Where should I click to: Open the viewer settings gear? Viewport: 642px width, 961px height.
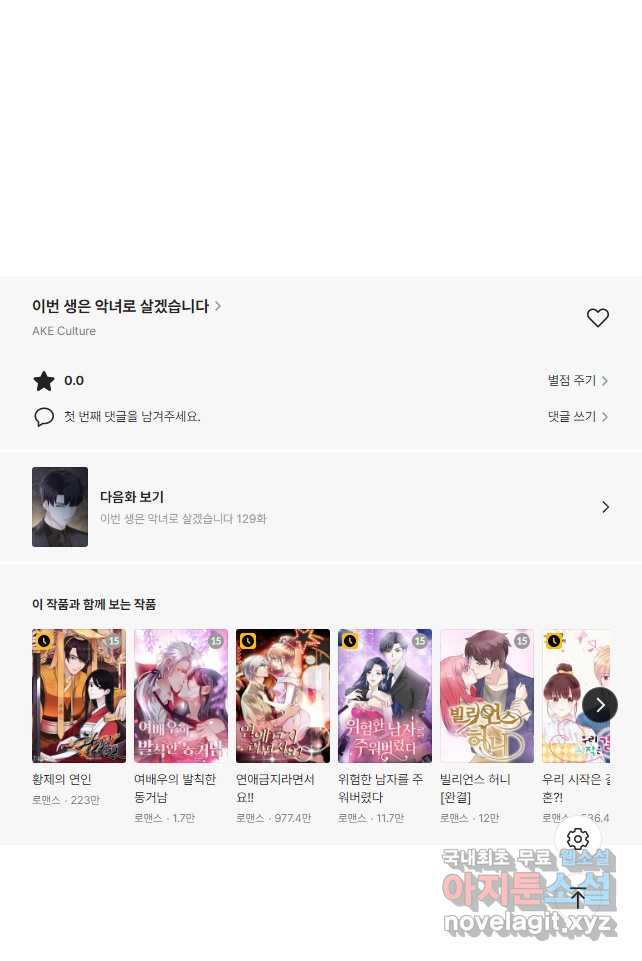point(578,839)
